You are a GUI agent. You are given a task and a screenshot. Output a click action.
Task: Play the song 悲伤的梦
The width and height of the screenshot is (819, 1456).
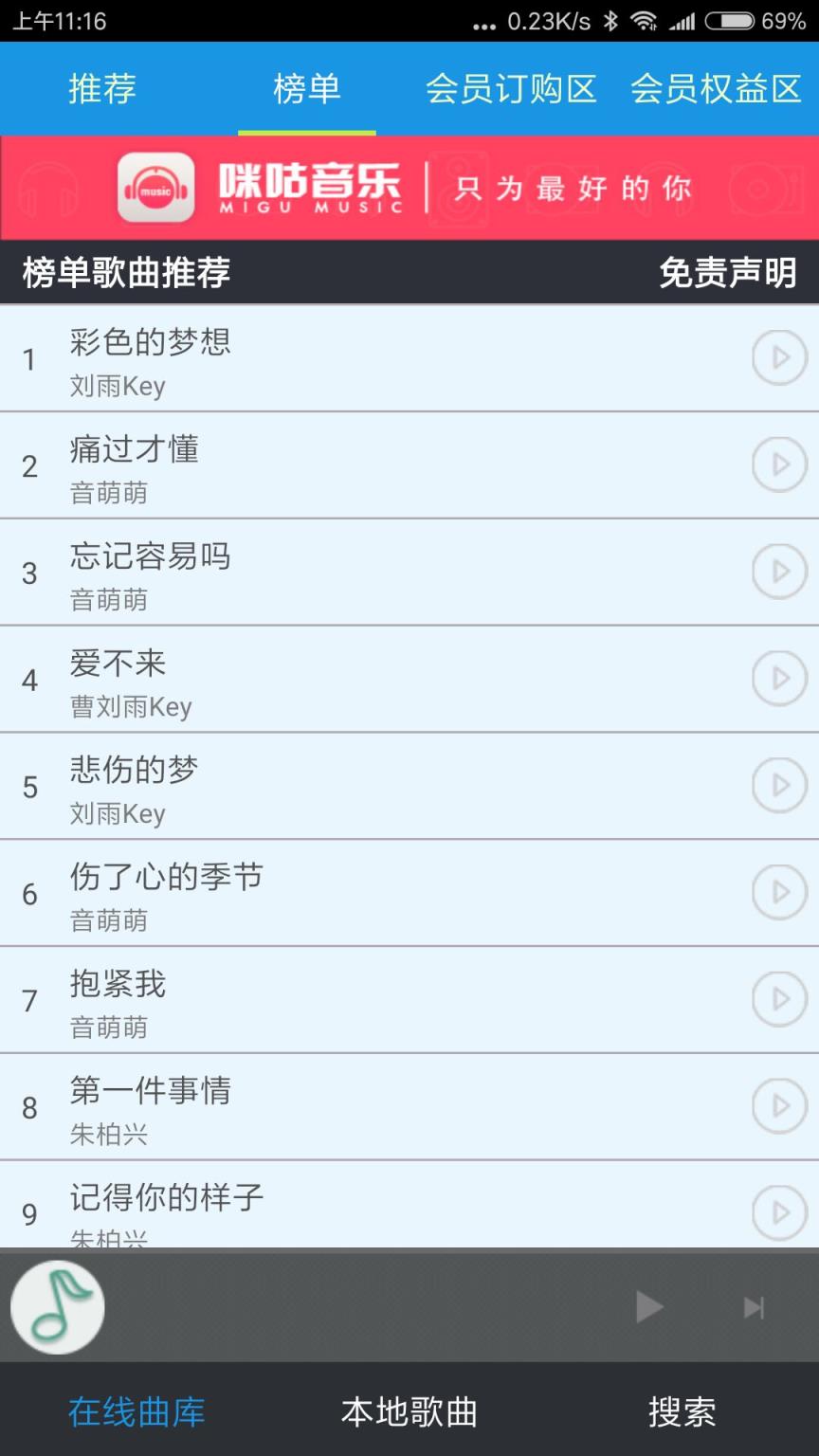coord(779,785)
